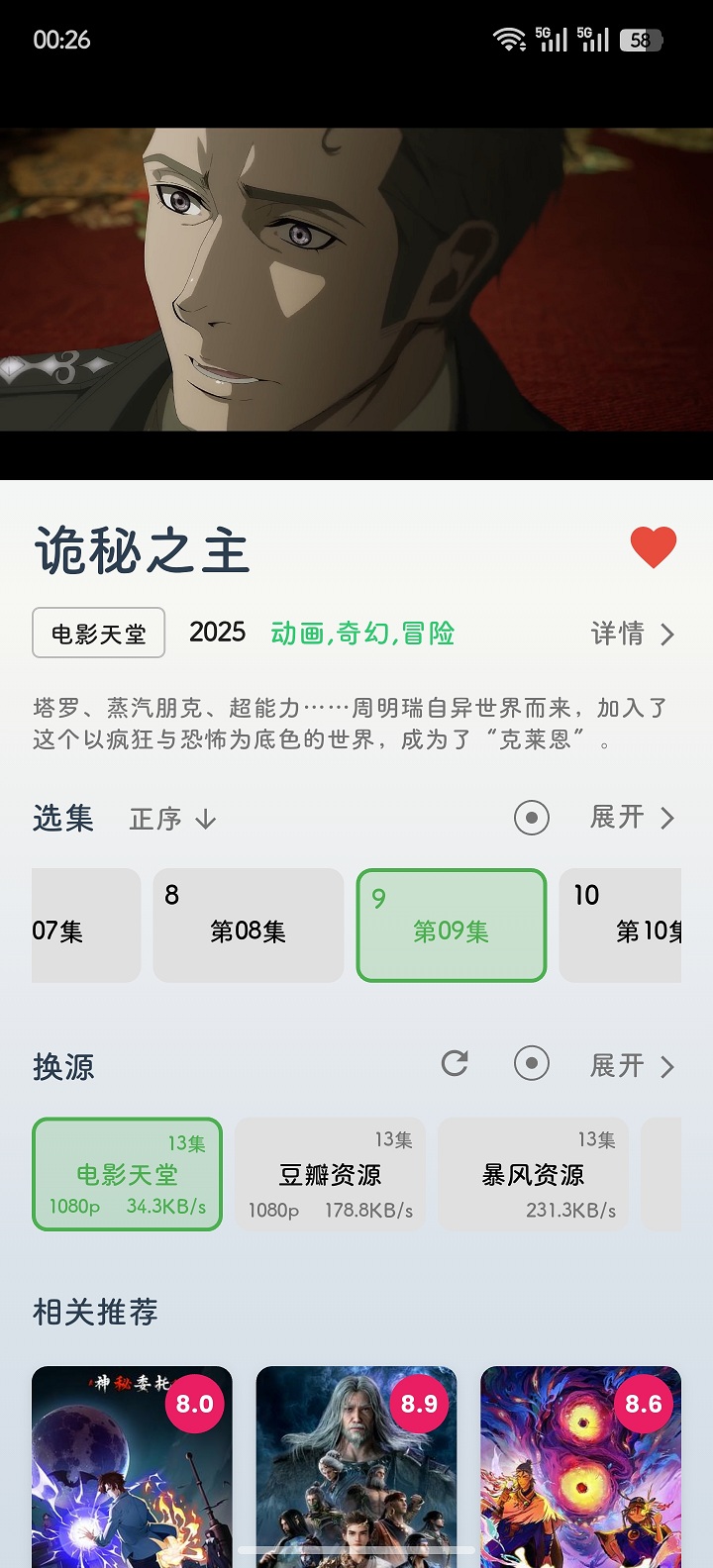The width and height of the screenshot is (713, 1568).
Task: Toggle the 正序 episode sort order
Action: coord(172,819)
